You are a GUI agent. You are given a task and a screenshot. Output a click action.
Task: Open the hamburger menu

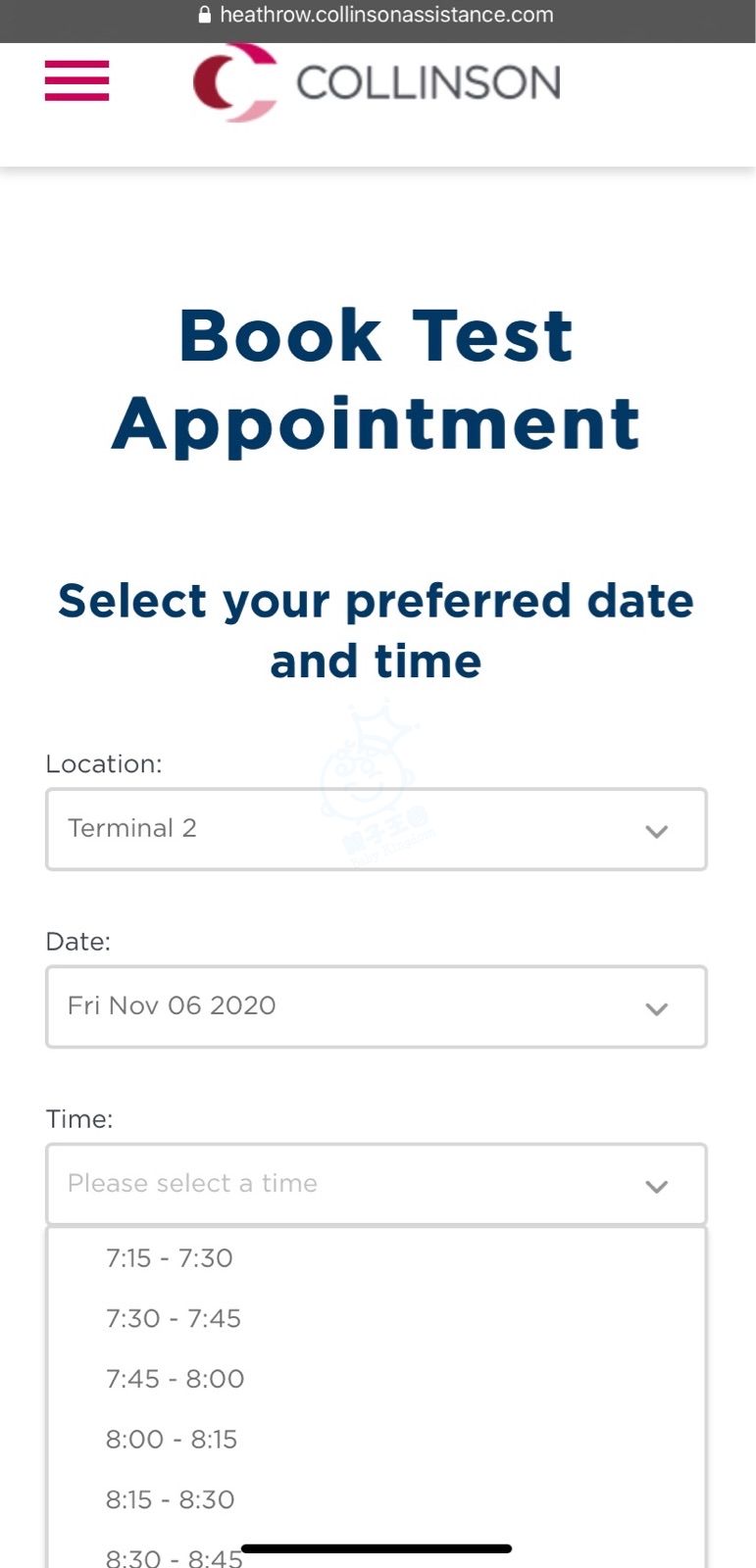coord(76,80)
